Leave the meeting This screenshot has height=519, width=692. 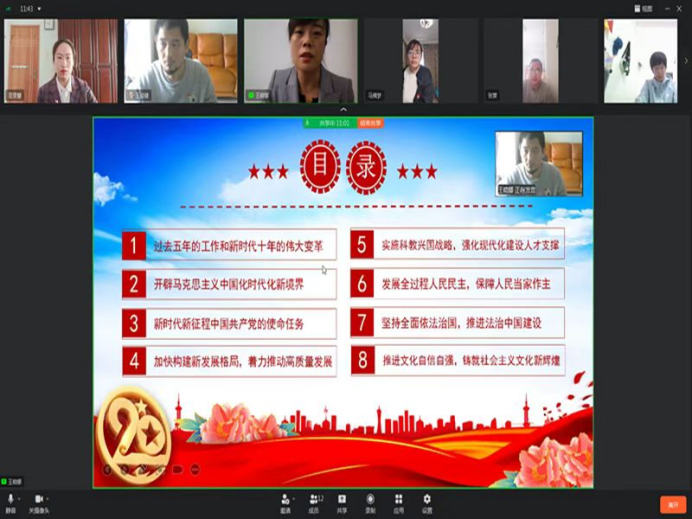[673, 504]
